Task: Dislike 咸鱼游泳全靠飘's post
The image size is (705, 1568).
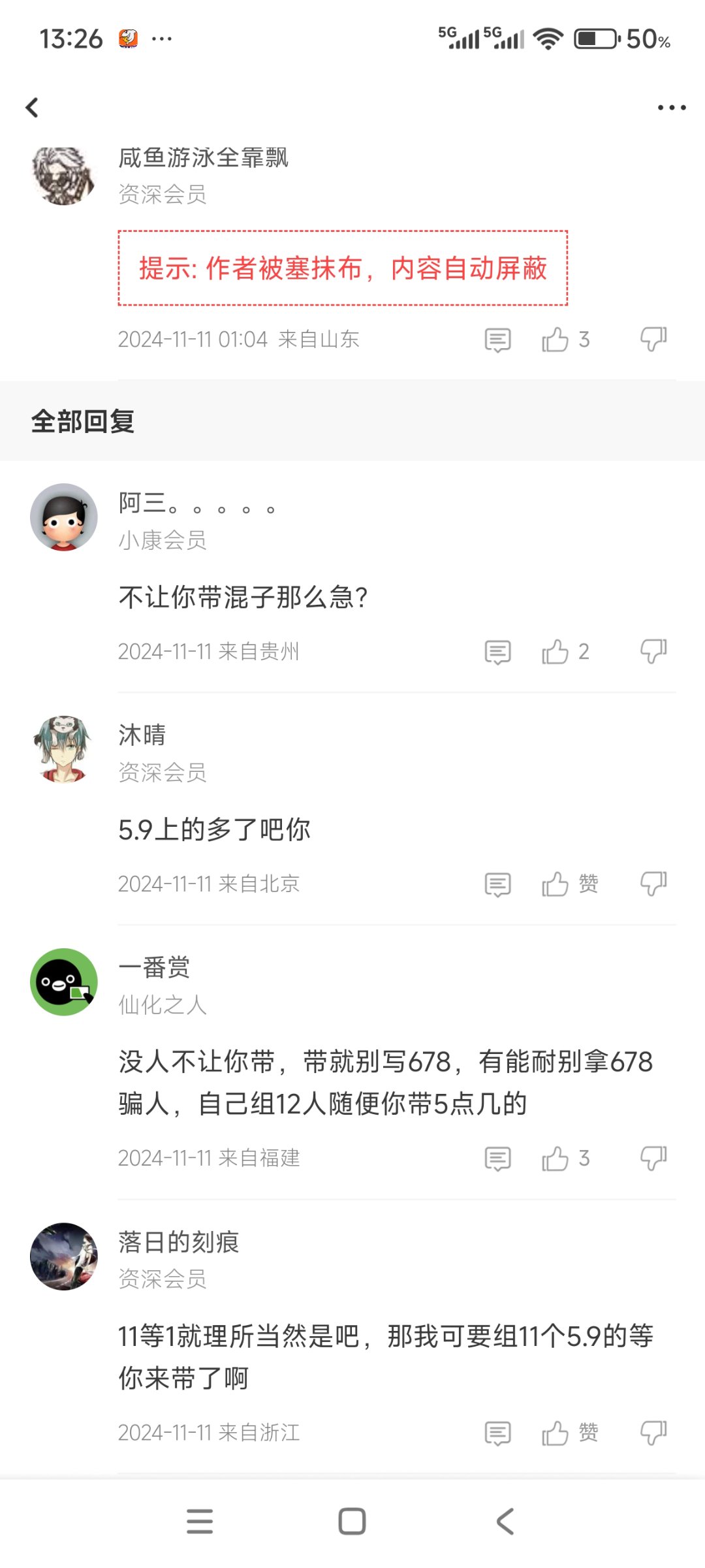Action: [653, 339]
